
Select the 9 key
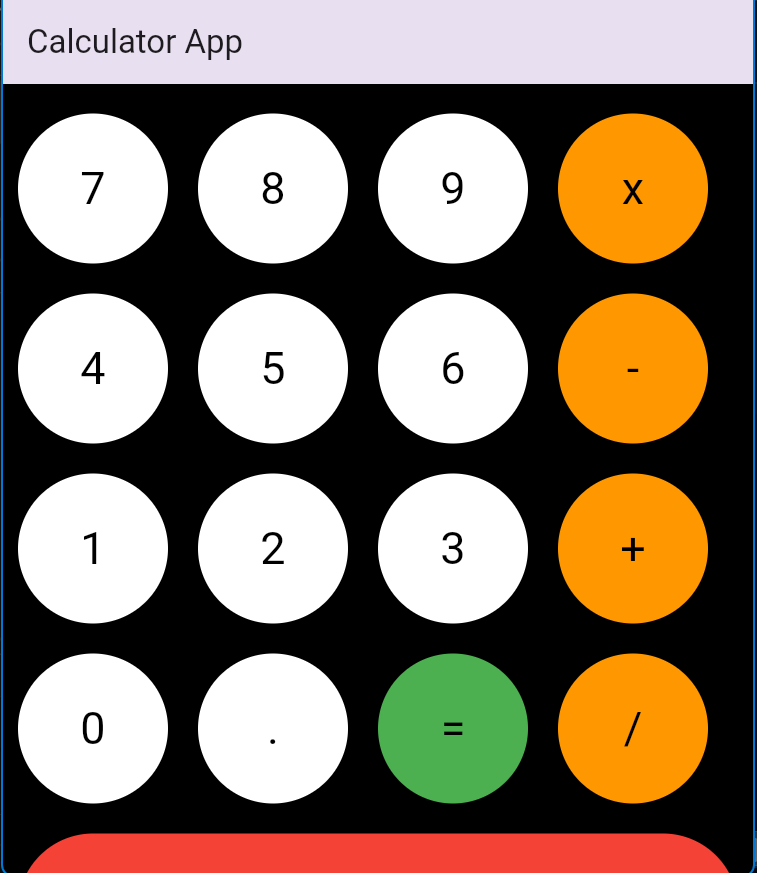point(453,188)
